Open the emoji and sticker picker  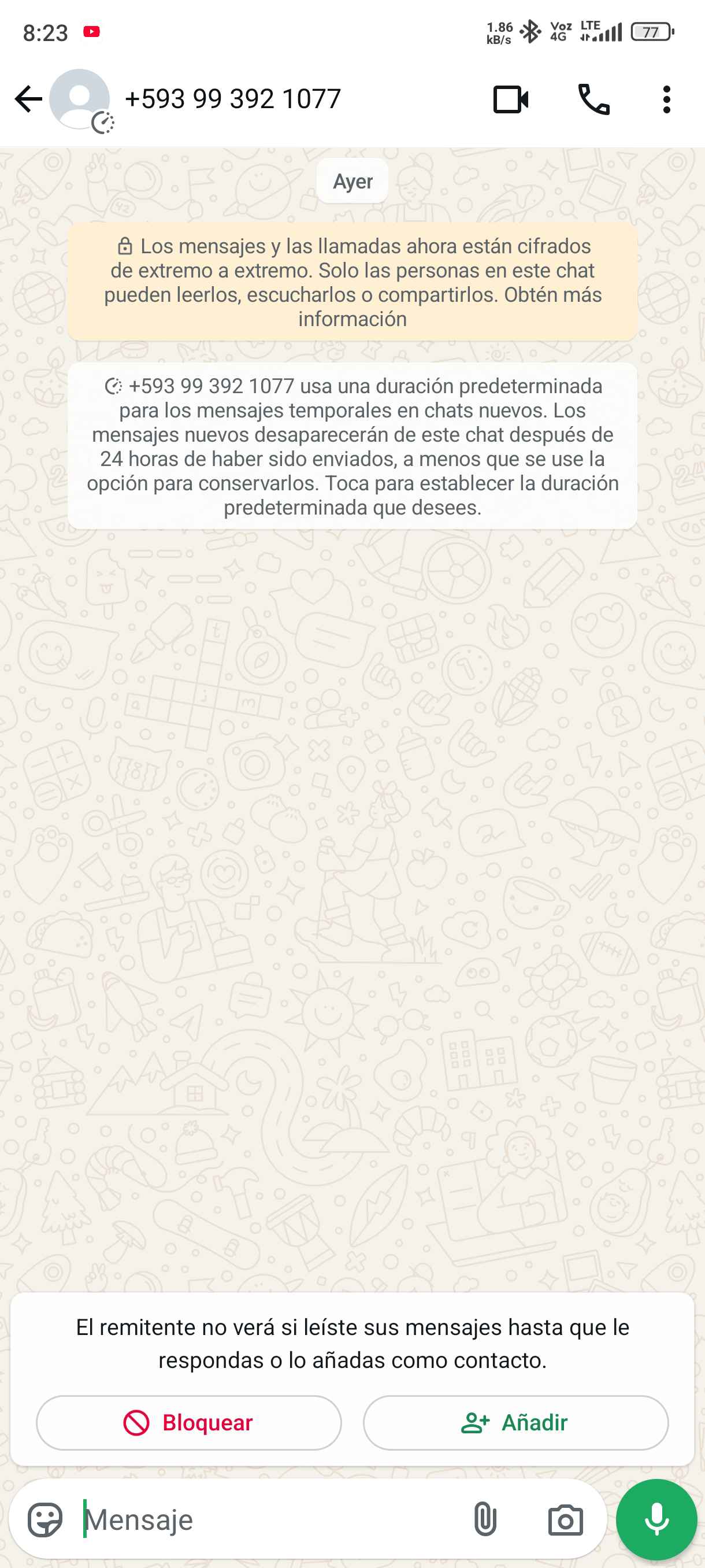point(45,1519)
